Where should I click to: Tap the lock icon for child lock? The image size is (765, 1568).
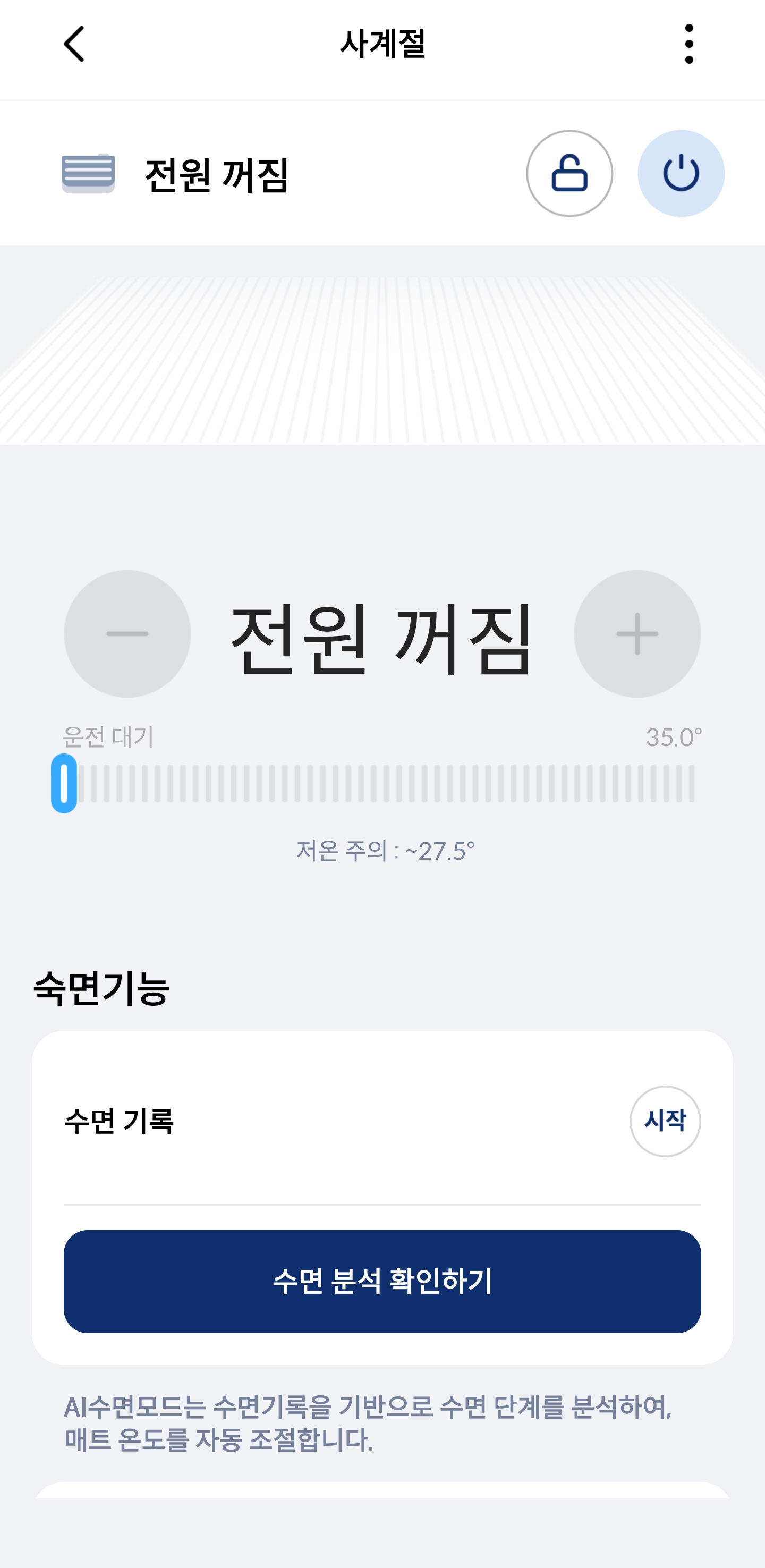coord(569,173)
